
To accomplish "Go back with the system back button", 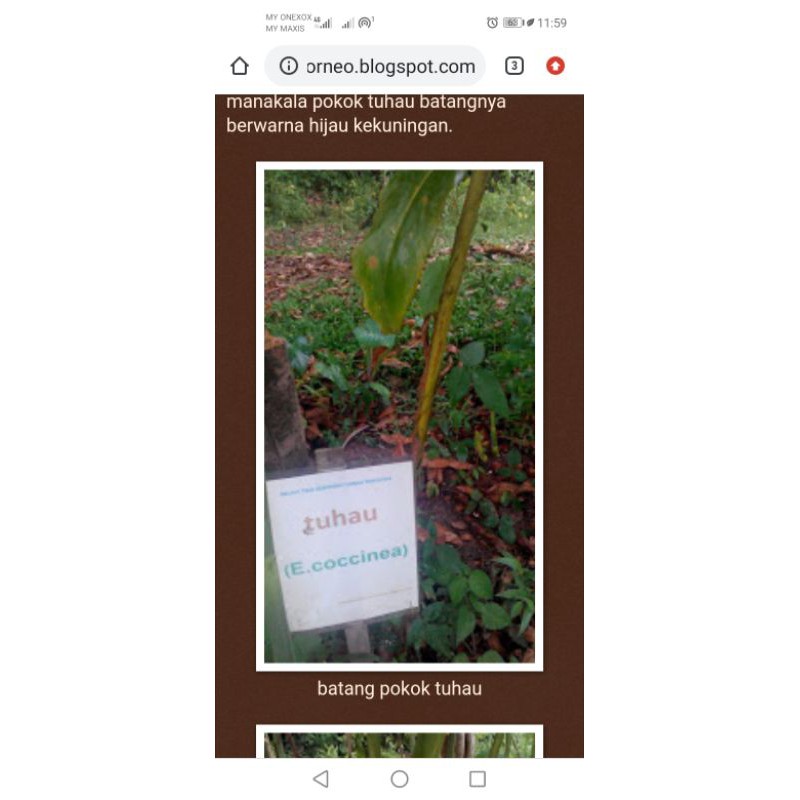I will 321,779.
